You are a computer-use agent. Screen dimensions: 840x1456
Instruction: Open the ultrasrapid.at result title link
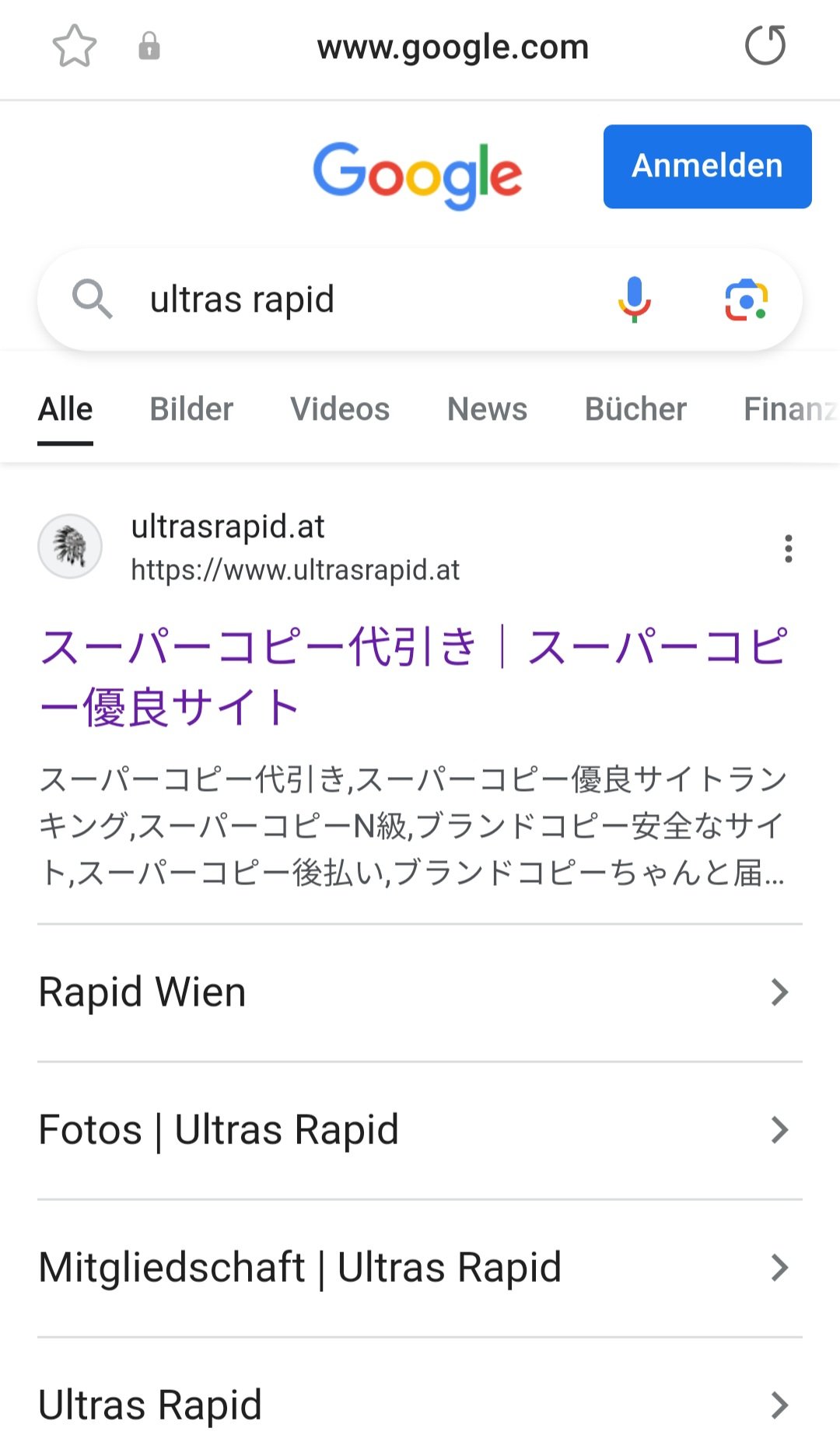pyautogui.click(x=413, y=677)
